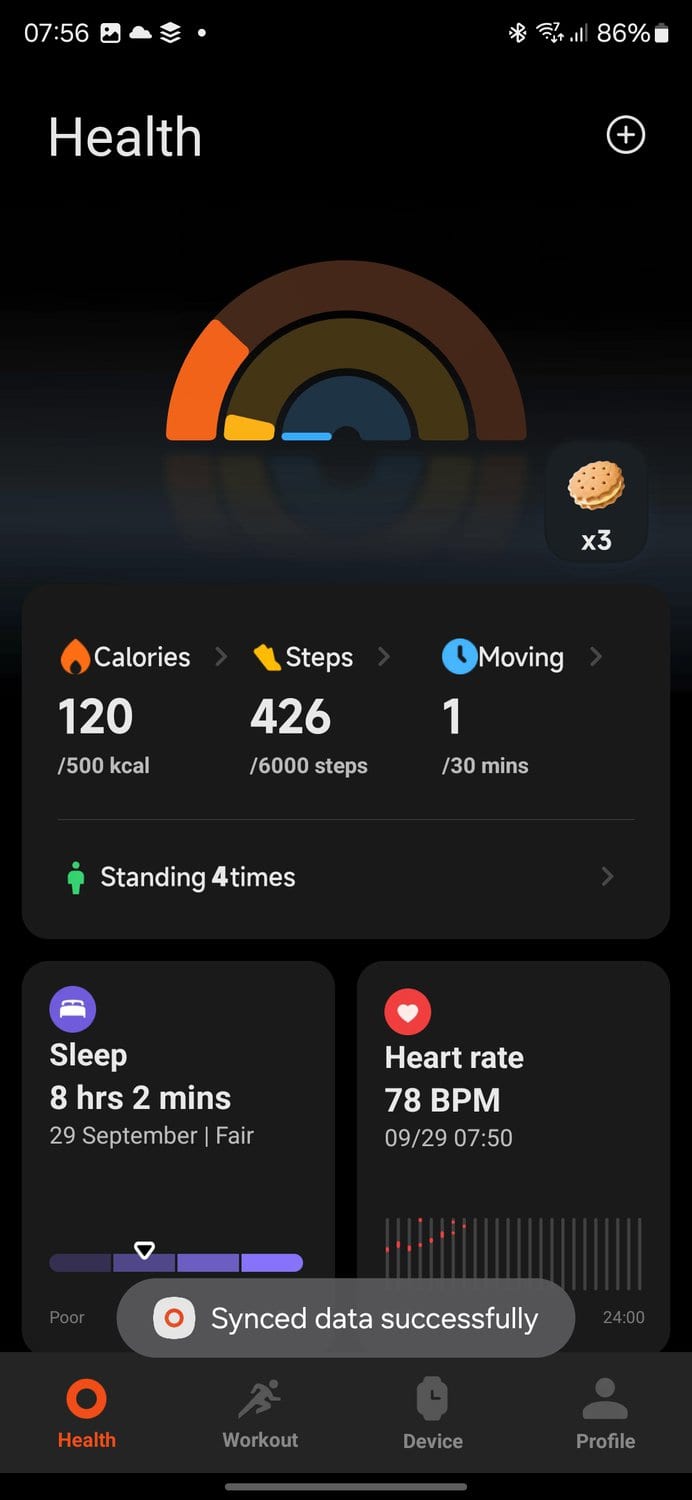Switch to the Device tab
The width and height of the screenshot is (692, 1500).
[432, 1414]
